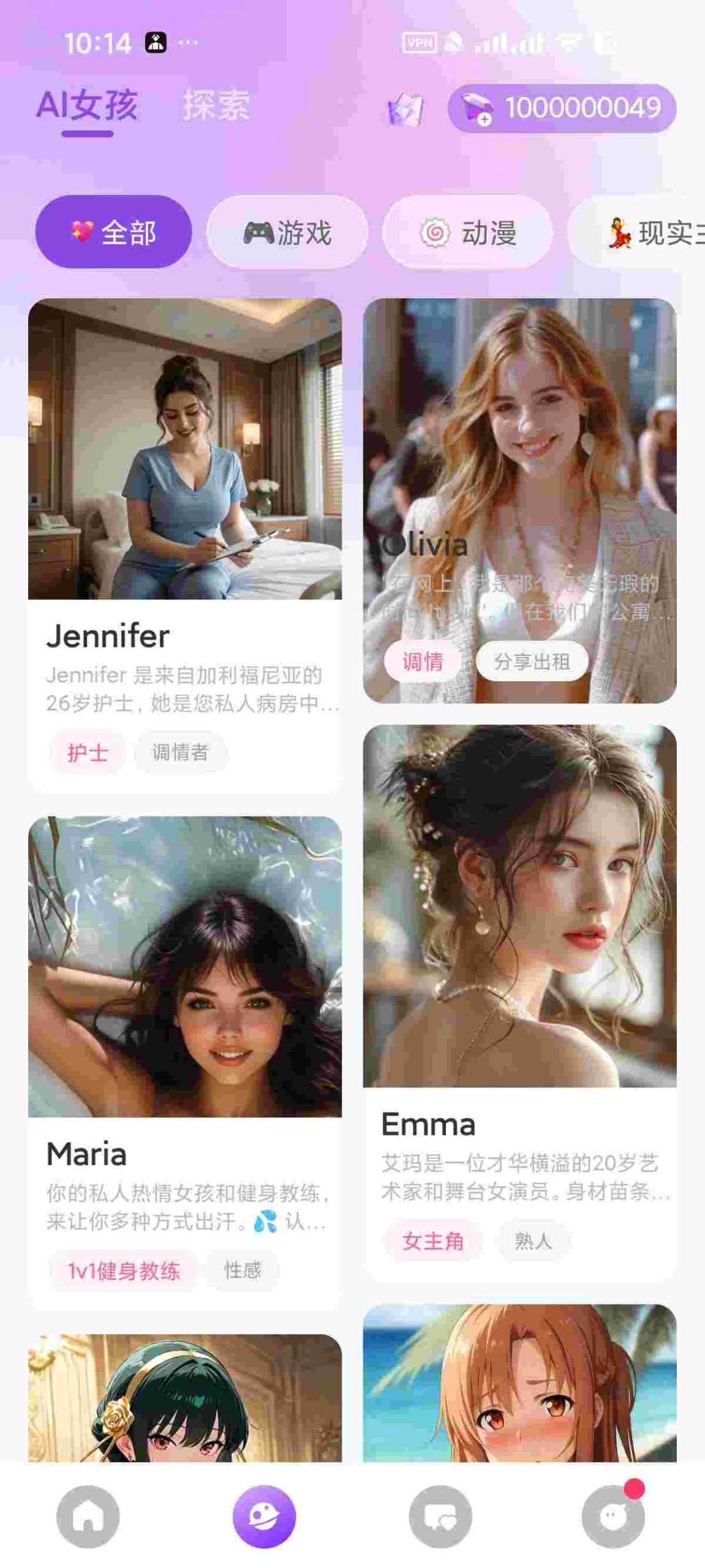Screen dimensions: 705x1568
Task: Open the chats tab with heart bubble
Action: [440, 1517]
